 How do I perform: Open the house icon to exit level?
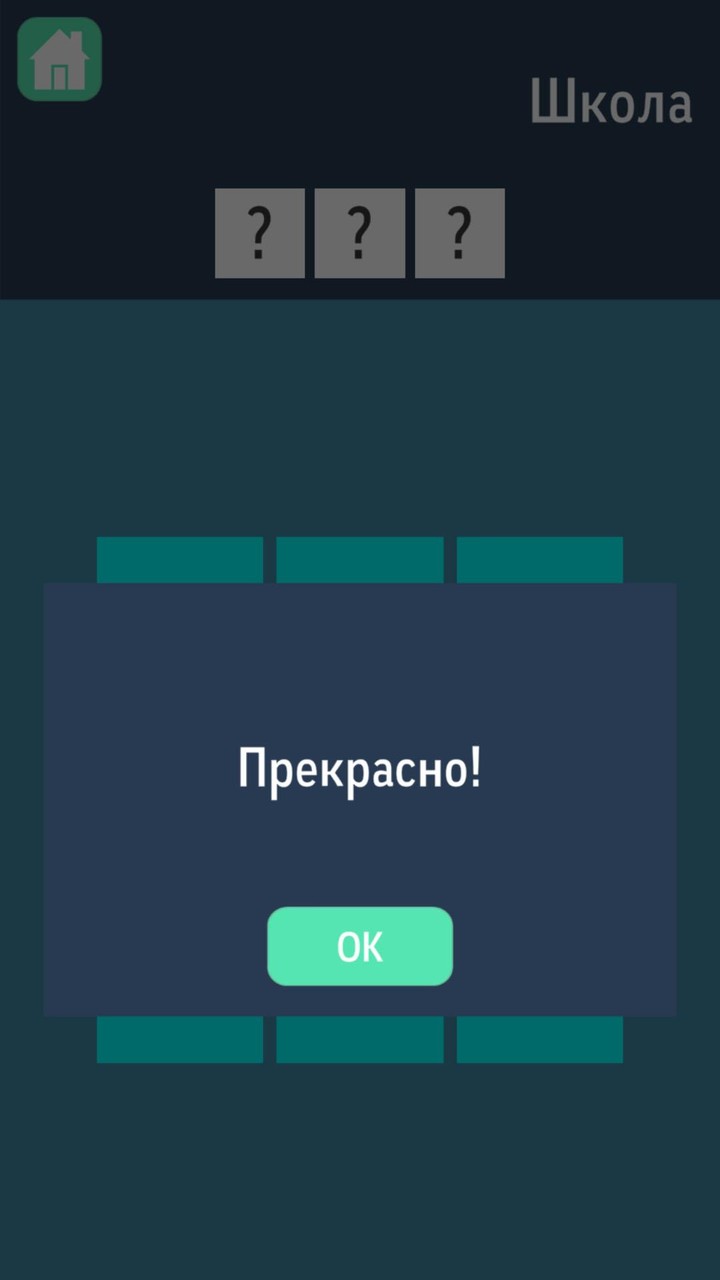coord(58,59)
